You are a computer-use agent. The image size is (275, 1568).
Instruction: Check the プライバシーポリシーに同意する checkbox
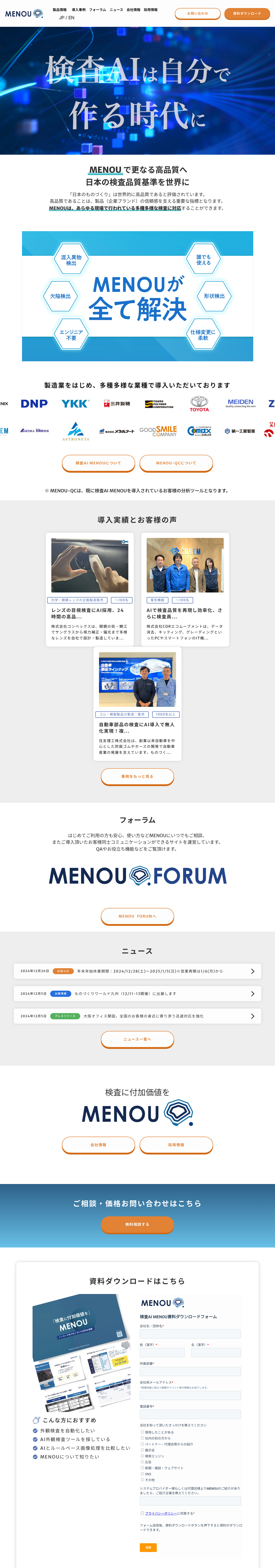[142, 1513]
